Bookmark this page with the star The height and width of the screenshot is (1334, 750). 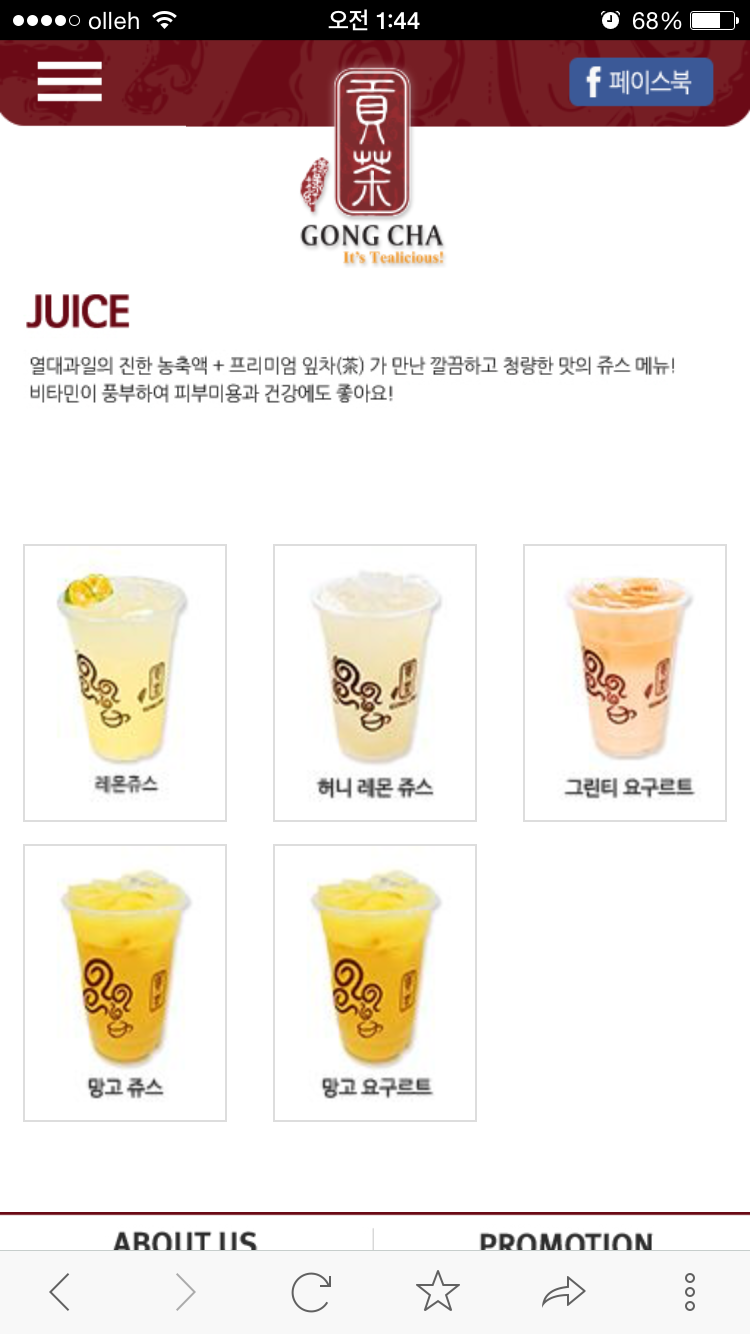click(x=437, y=1292)
